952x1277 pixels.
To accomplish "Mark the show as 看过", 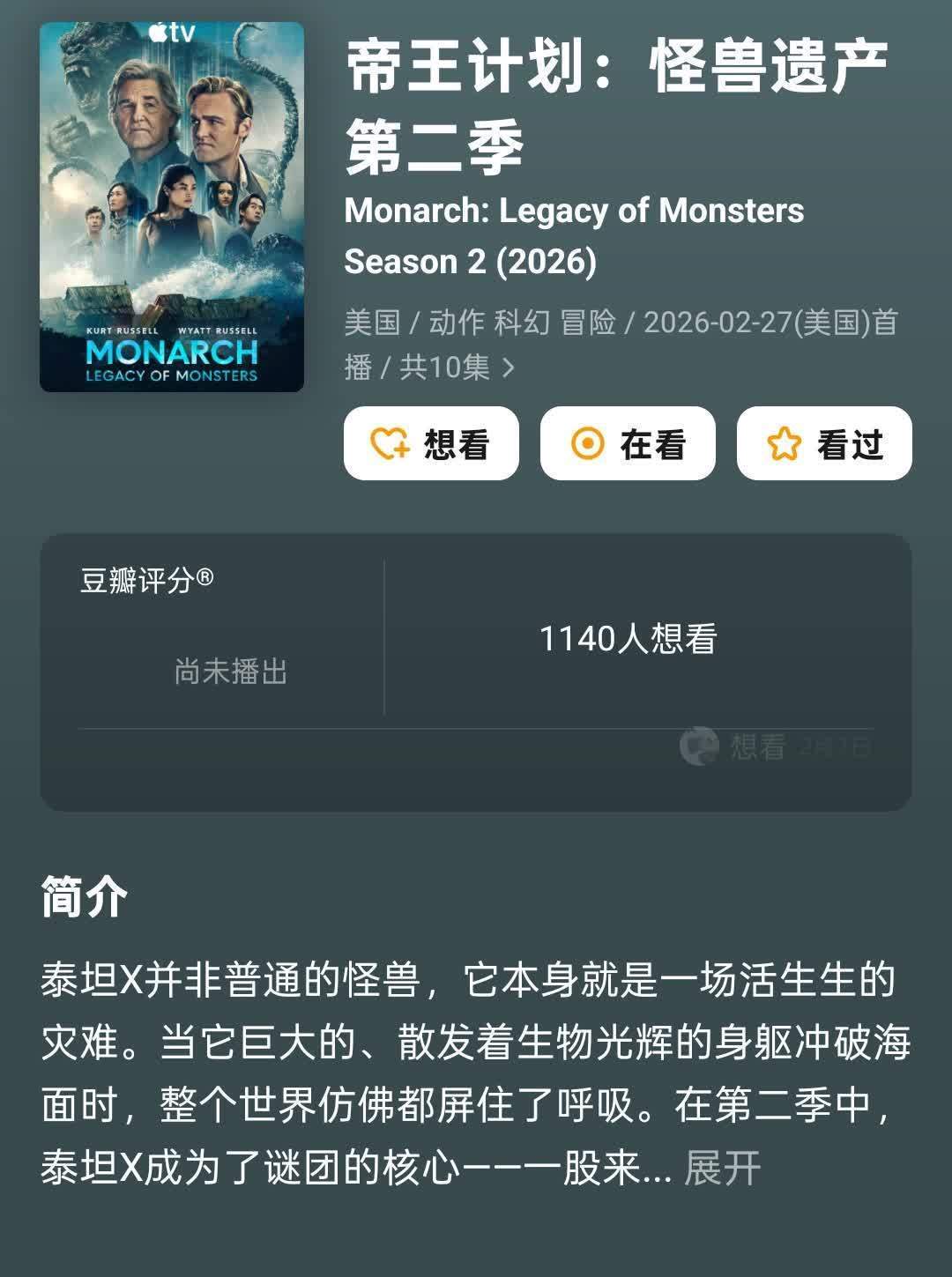I will pyautogui.click(x=824, y=443).
